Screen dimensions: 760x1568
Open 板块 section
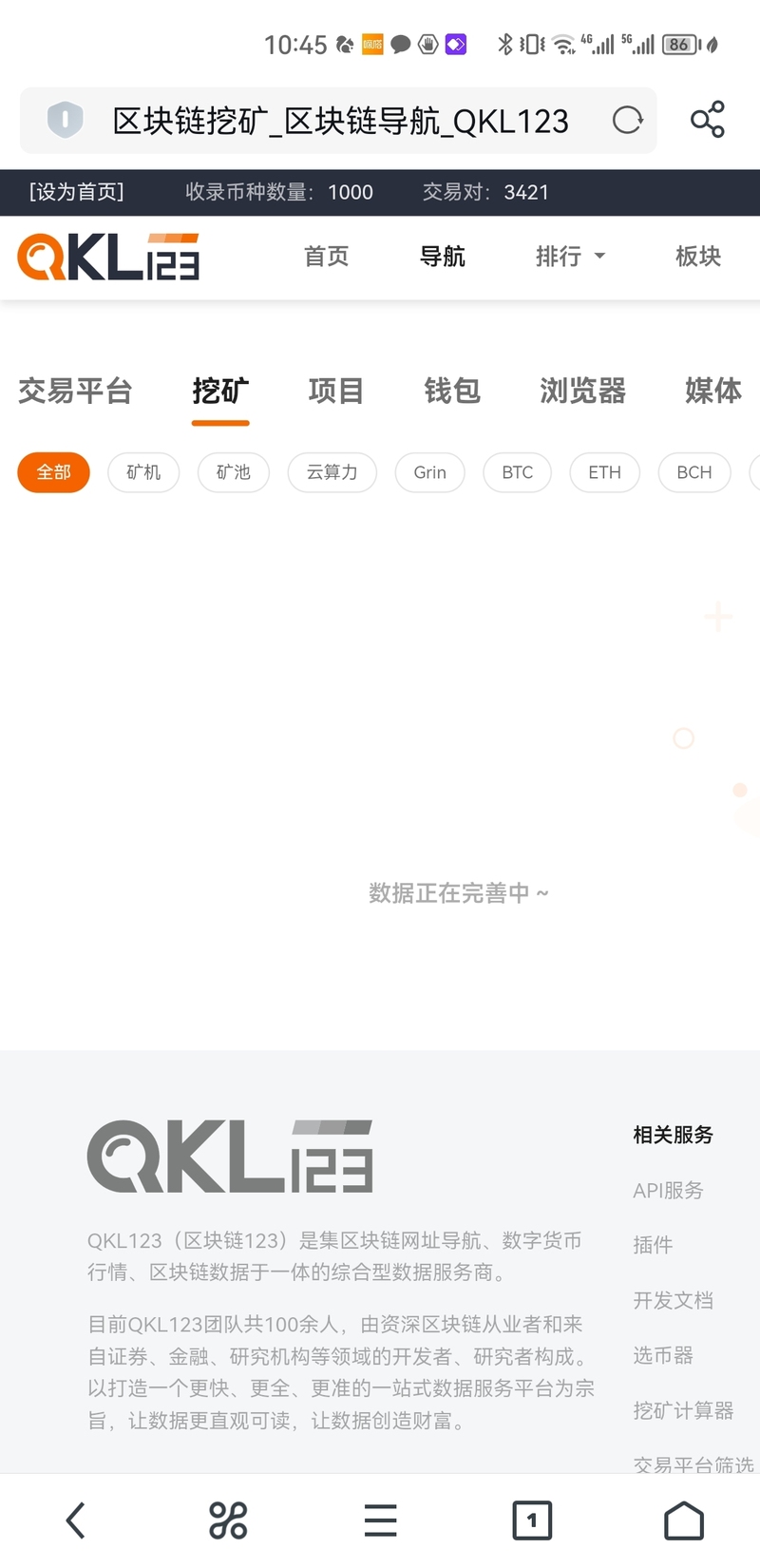[697, 257]
